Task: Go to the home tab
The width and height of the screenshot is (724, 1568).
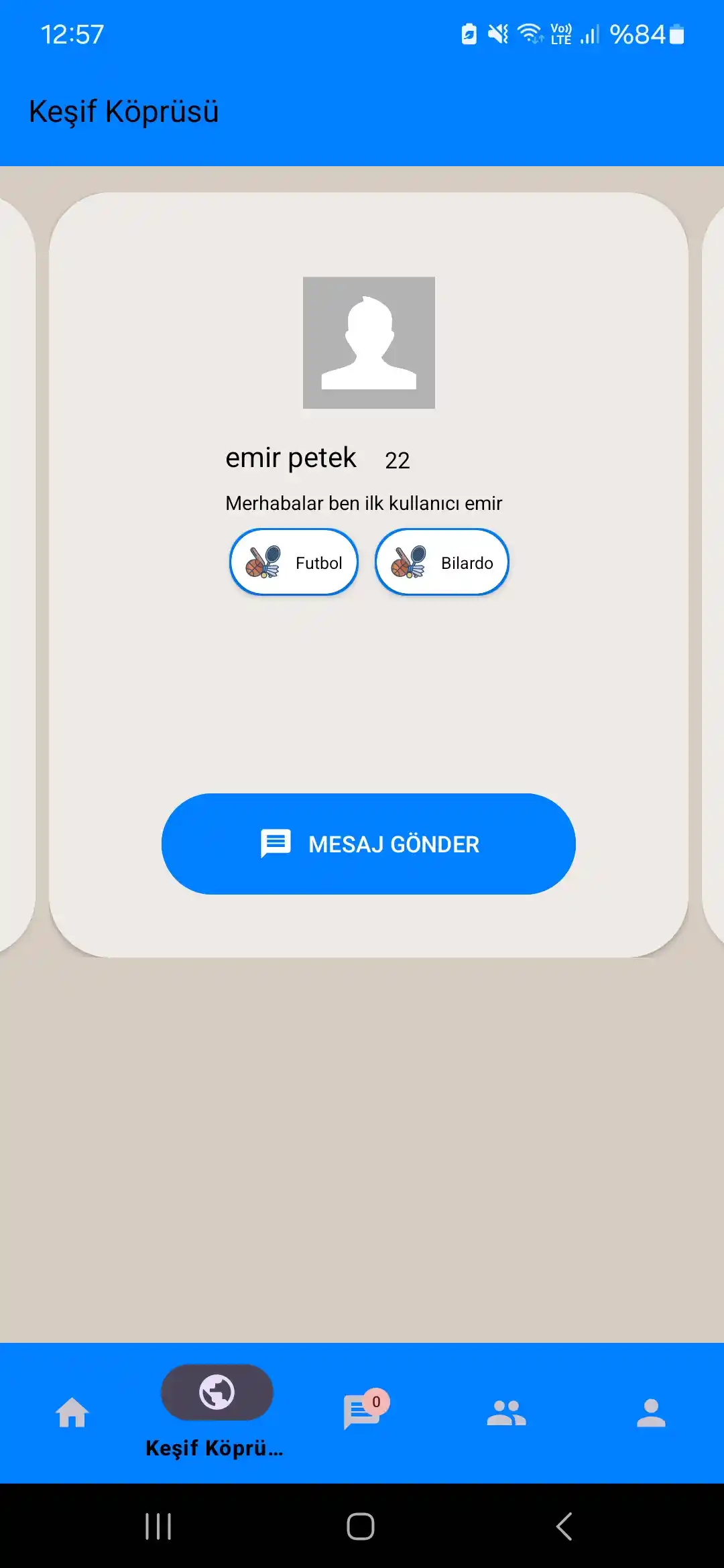Action: (72, 1413)
